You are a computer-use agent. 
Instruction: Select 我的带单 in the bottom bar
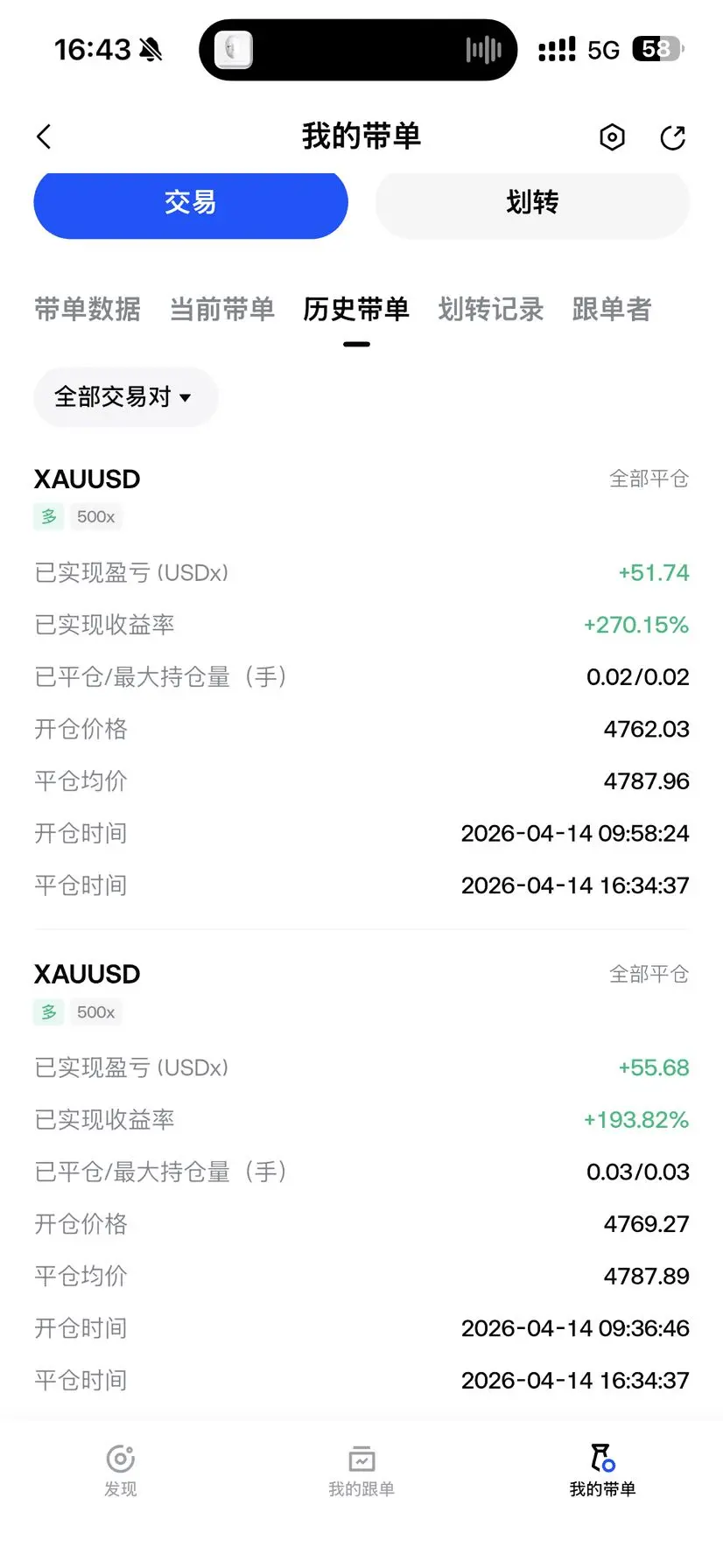(602, 1470)
